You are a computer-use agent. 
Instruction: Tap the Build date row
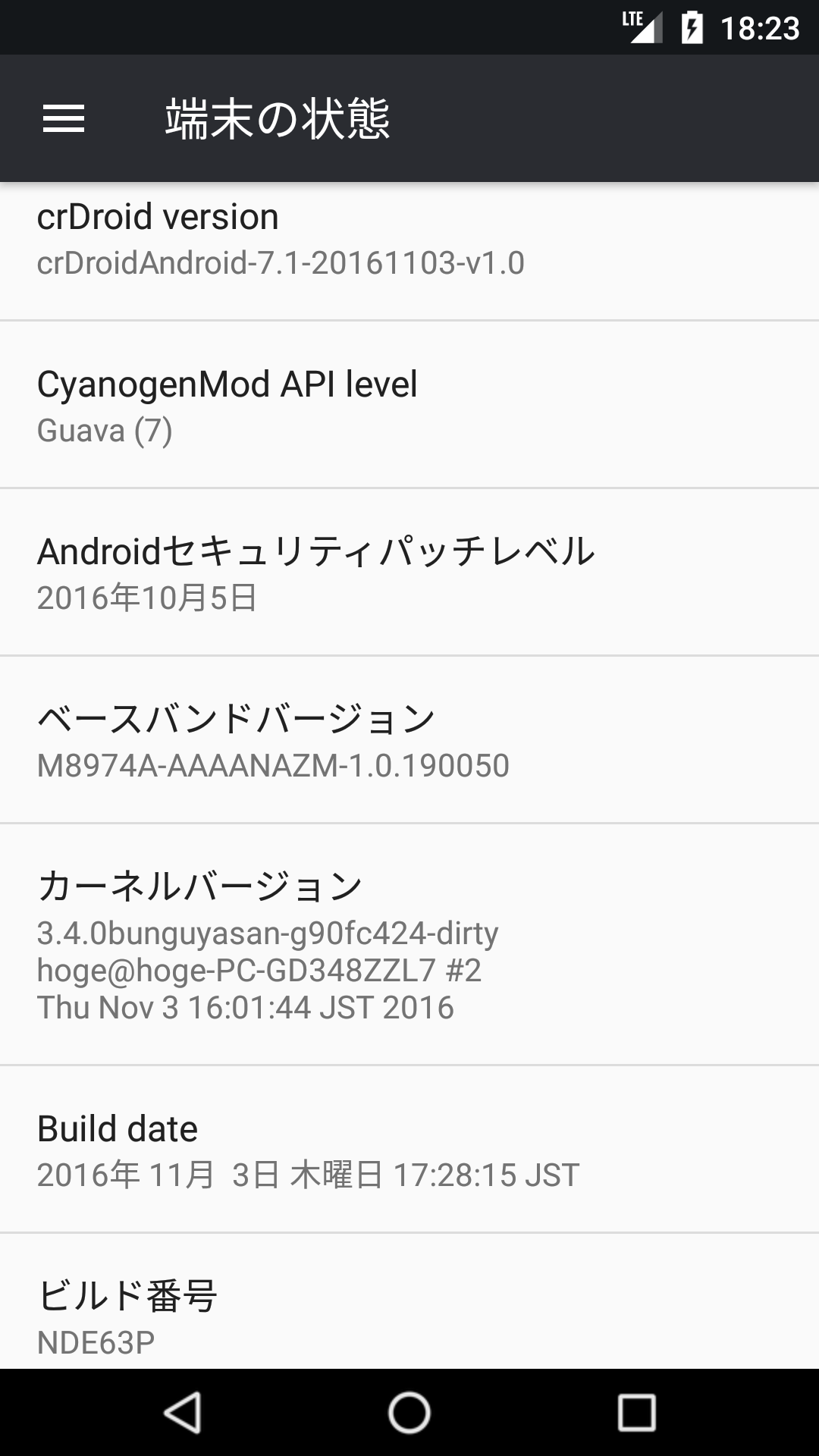409,1149
